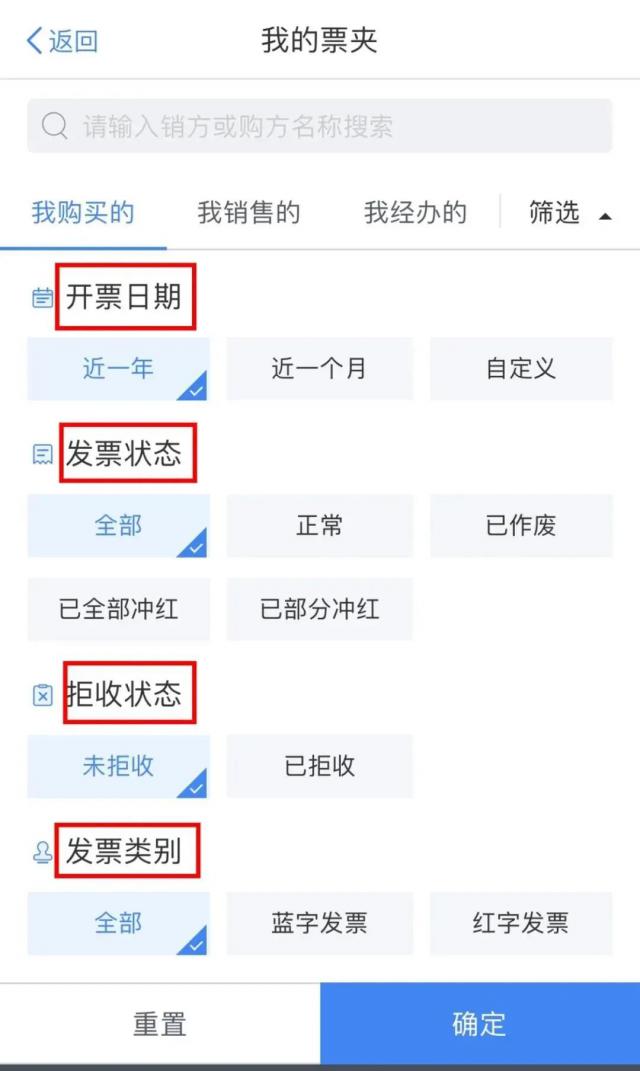Image resolution: width=640 pixels, height=1071 pixels.
Task: Tap the search box for 销方或购方名称
Action: pyautogui.click(x=320, y=126)
